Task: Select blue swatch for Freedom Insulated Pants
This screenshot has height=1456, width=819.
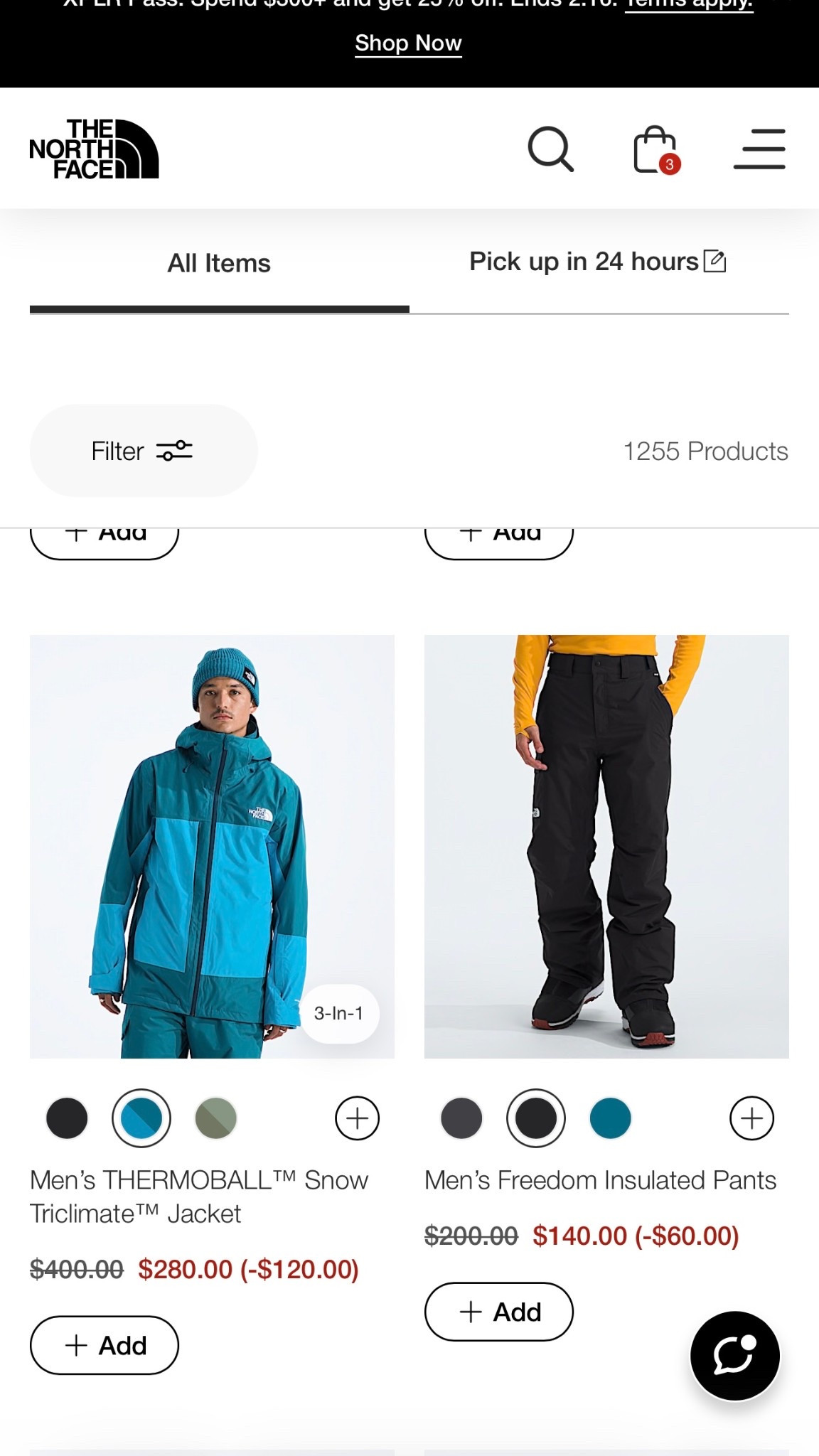Action: tap(610, 1118)
